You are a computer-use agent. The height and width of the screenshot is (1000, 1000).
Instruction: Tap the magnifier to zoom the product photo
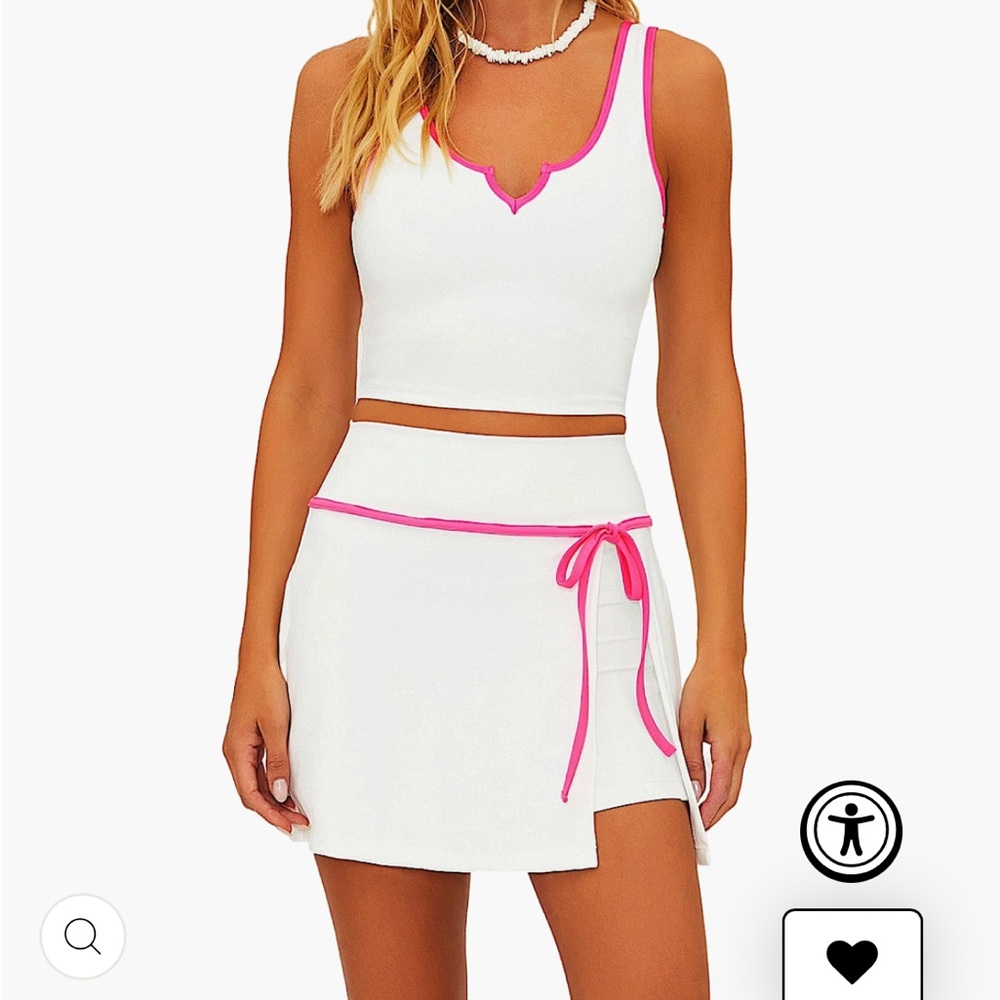pos(83,936)
